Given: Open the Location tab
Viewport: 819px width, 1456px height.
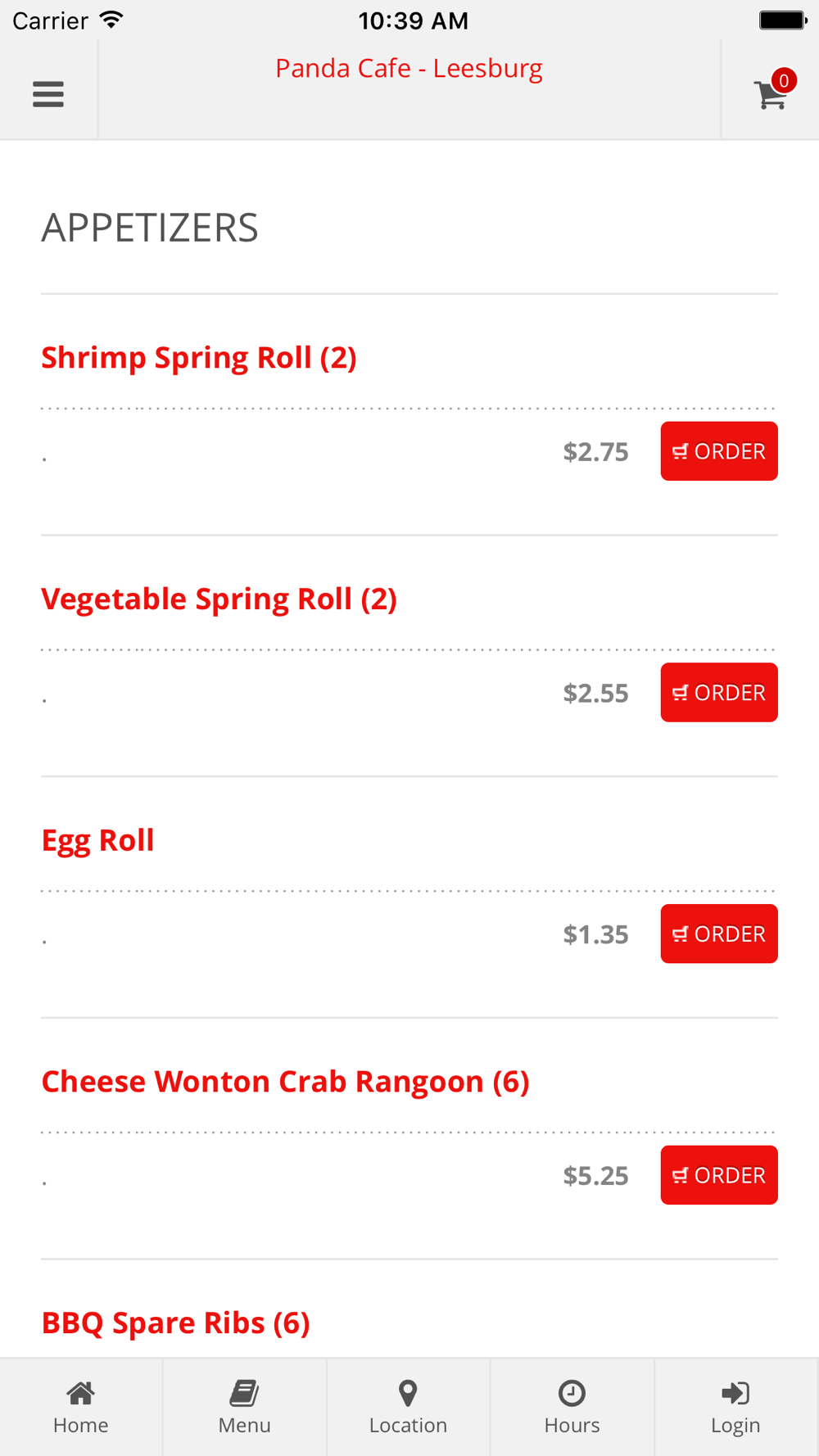Looking at the screenshot, I should tap(409, 1407).
